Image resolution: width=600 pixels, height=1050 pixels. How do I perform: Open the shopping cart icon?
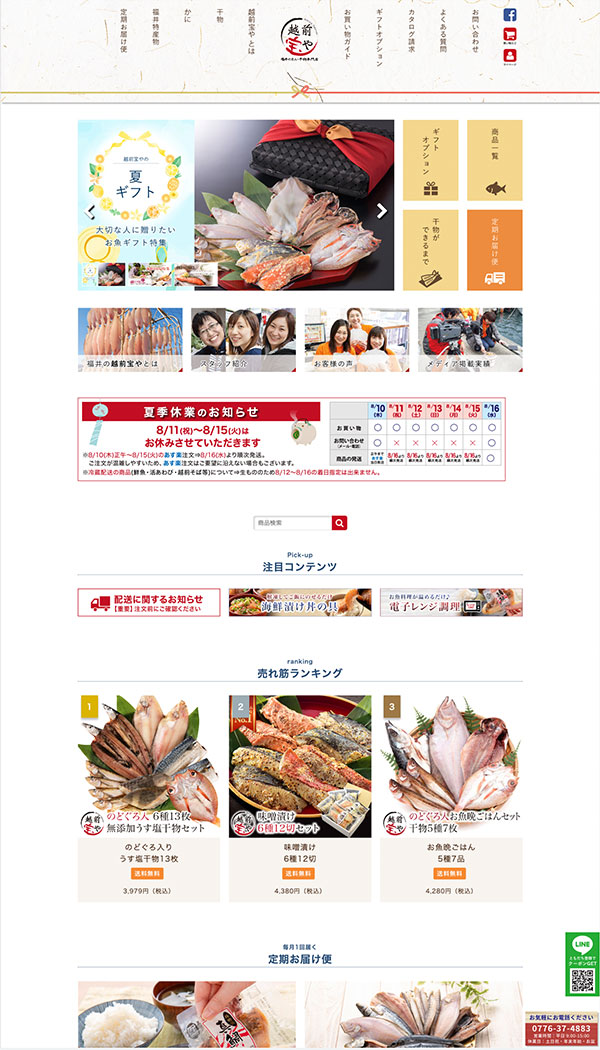tap(510, 35)
